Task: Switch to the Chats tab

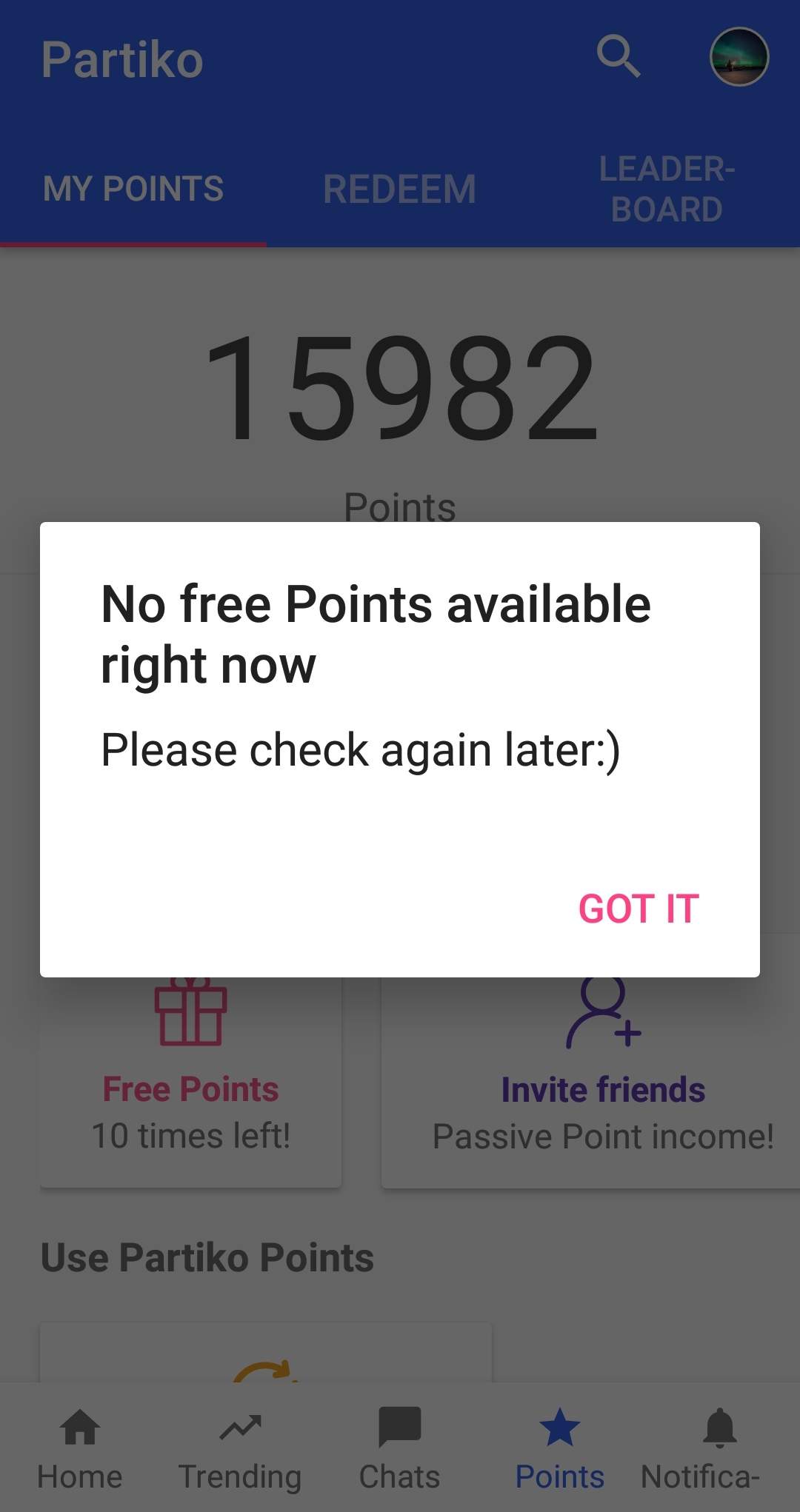Action: pos(400,1448)
